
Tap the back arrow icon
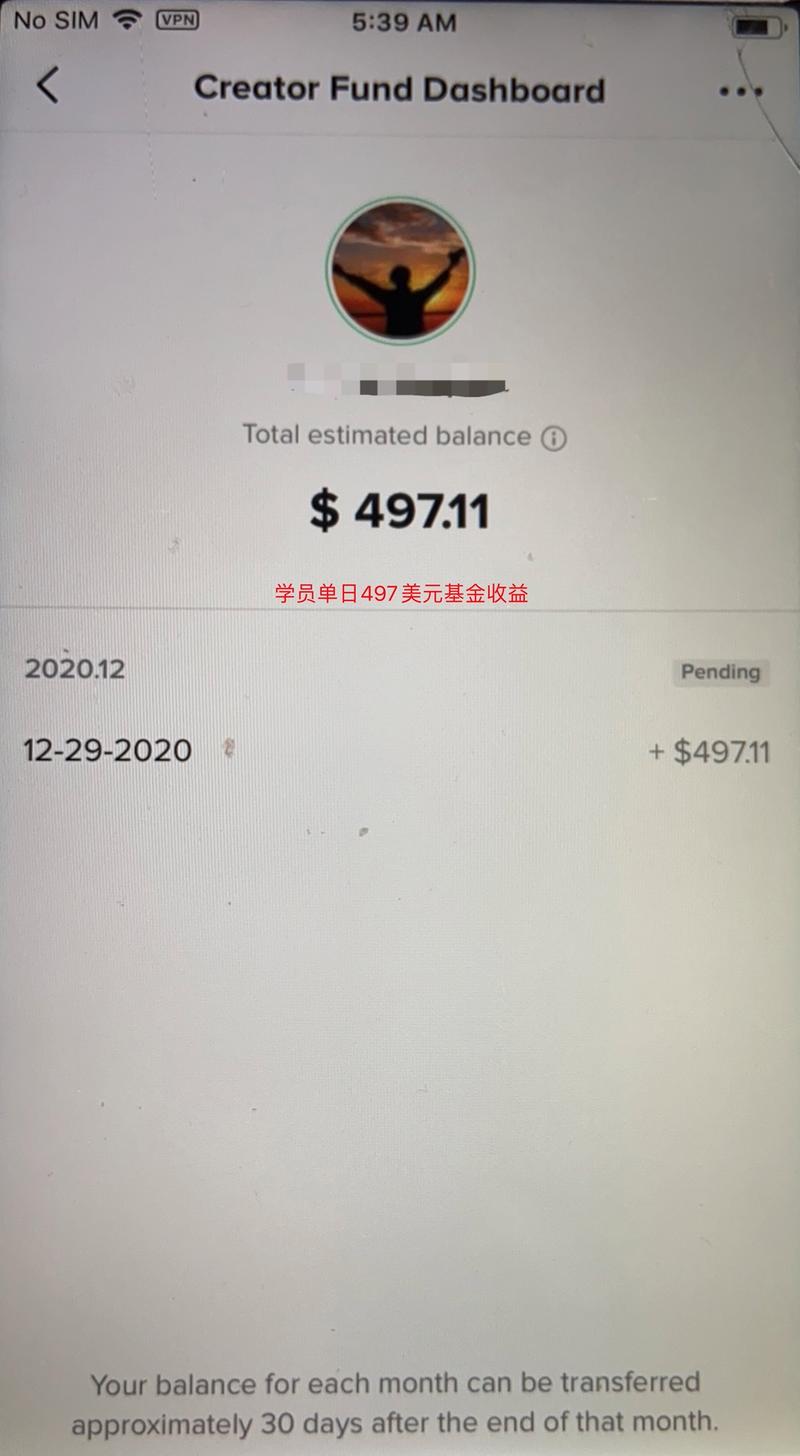tap(48, 88)
